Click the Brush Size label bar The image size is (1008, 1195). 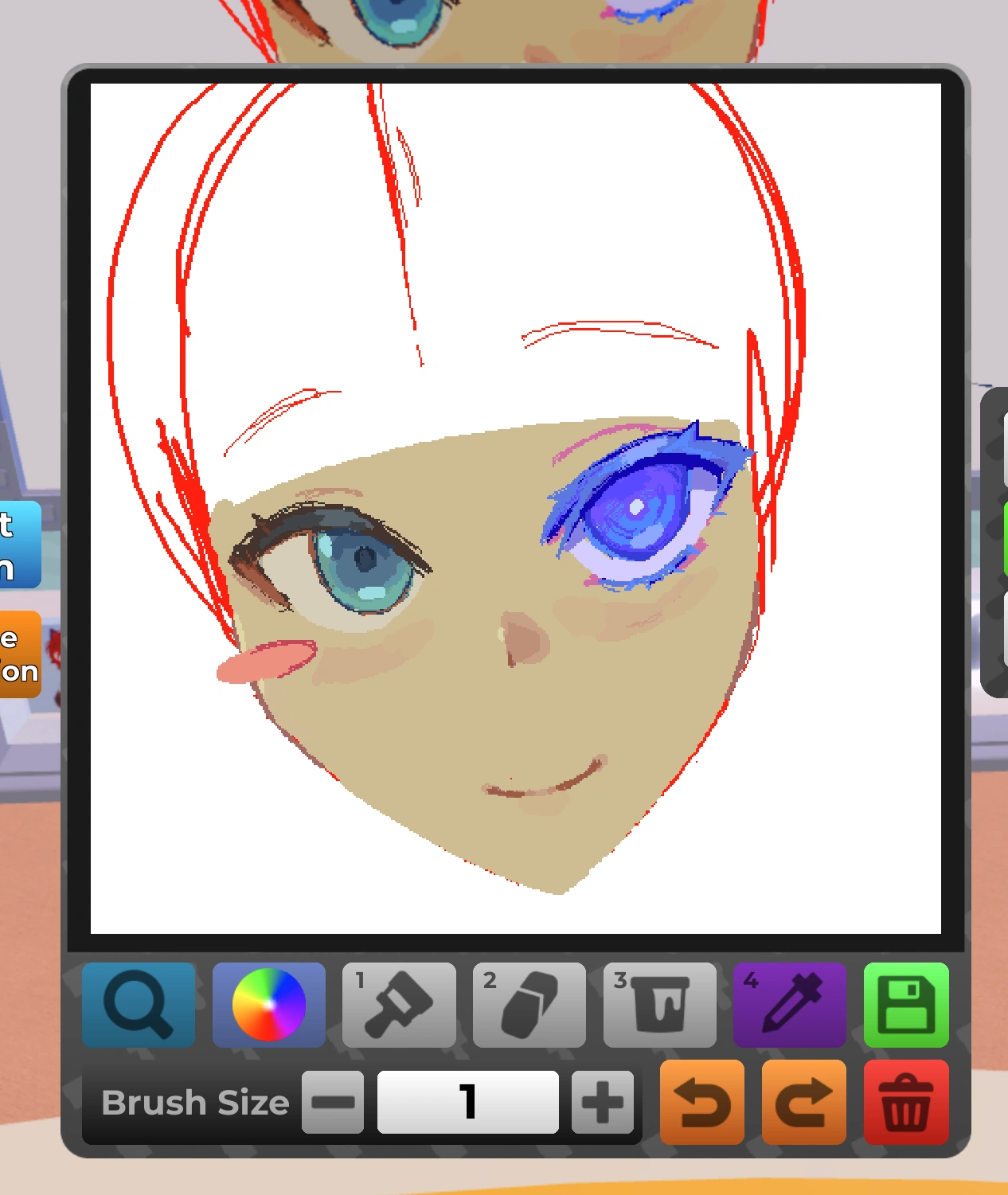tap(193, 1103)
